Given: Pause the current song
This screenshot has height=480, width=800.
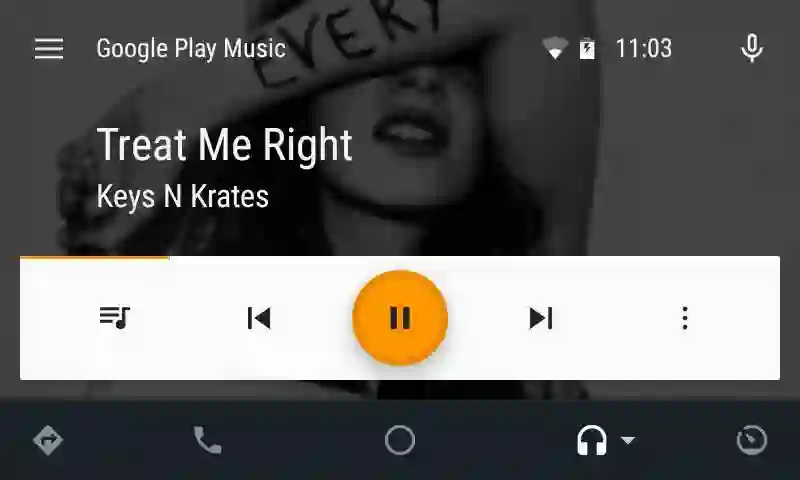Looking at the screenshot, I should tap(400, 317).
